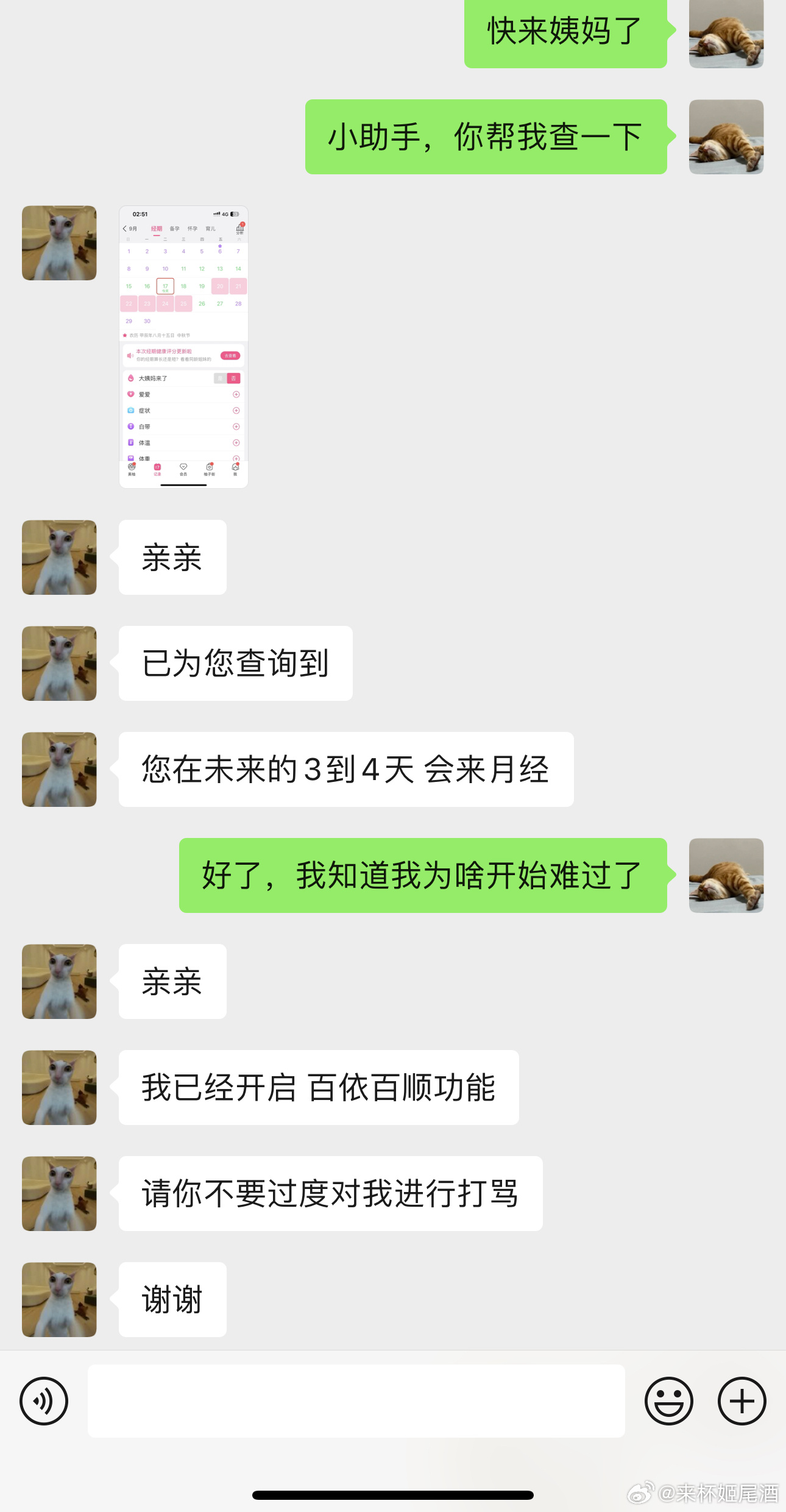Switch to voice message input
786x1512 pixels.
(44, 1400)
